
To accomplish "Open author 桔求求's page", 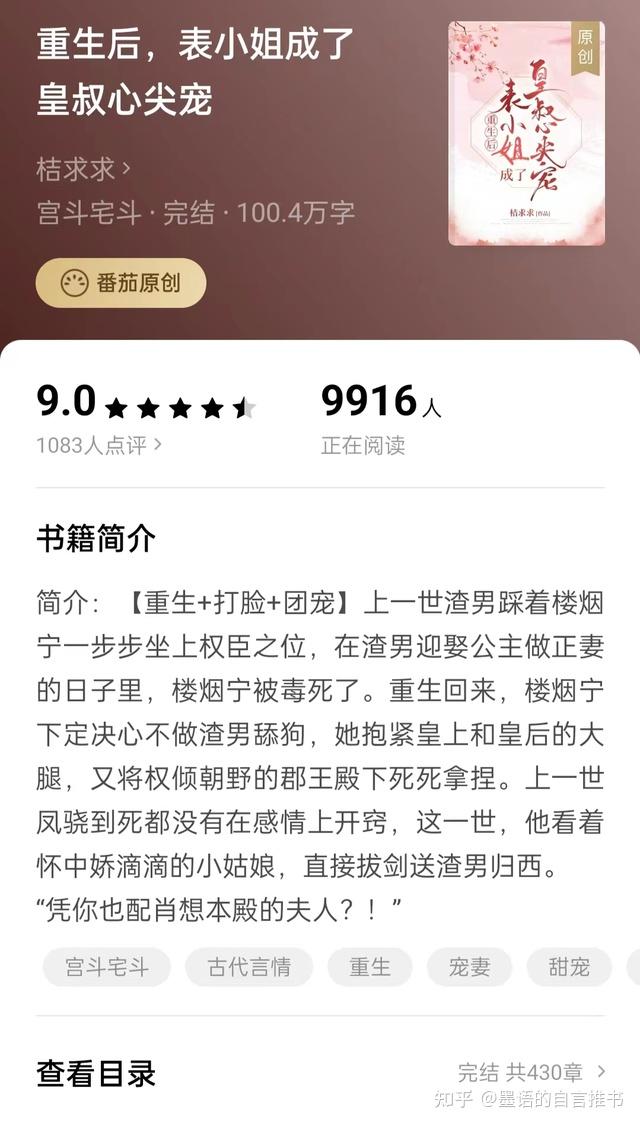I will [x=84, y=169].
